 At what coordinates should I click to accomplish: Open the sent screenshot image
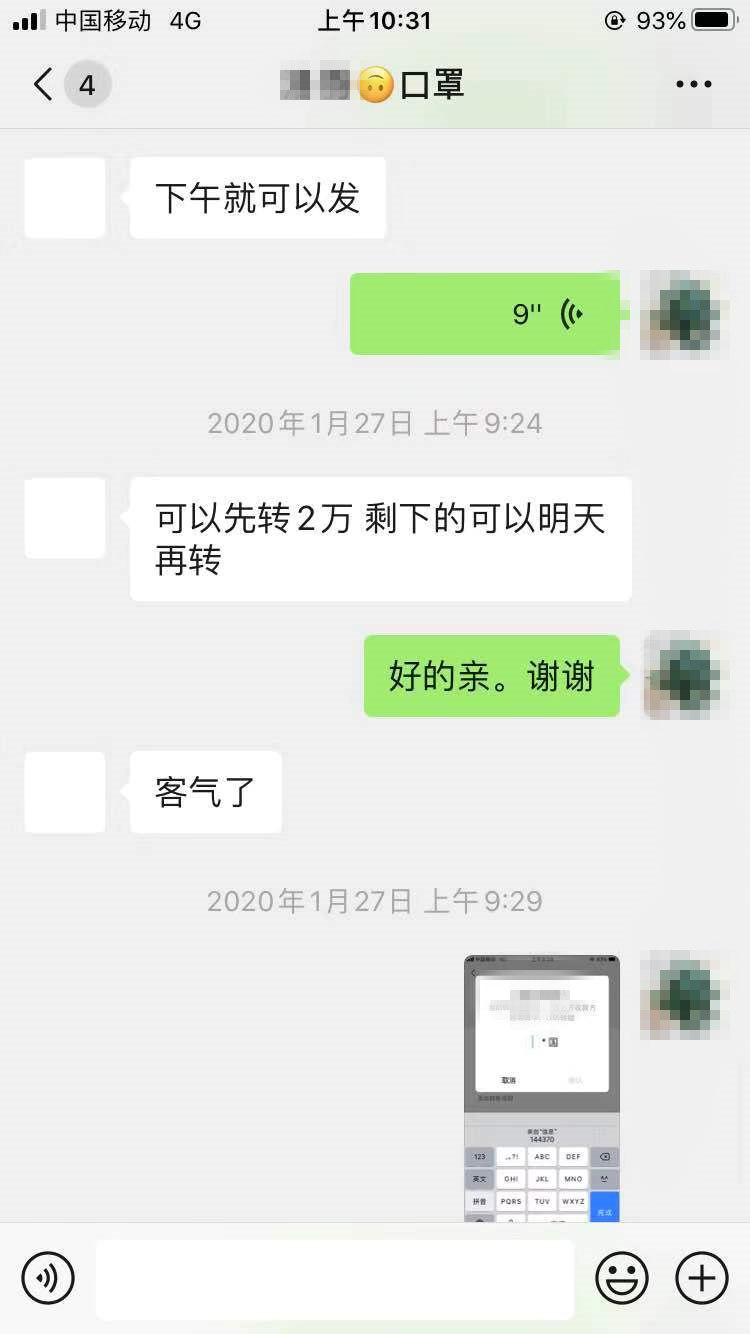tap(542, 1087)
